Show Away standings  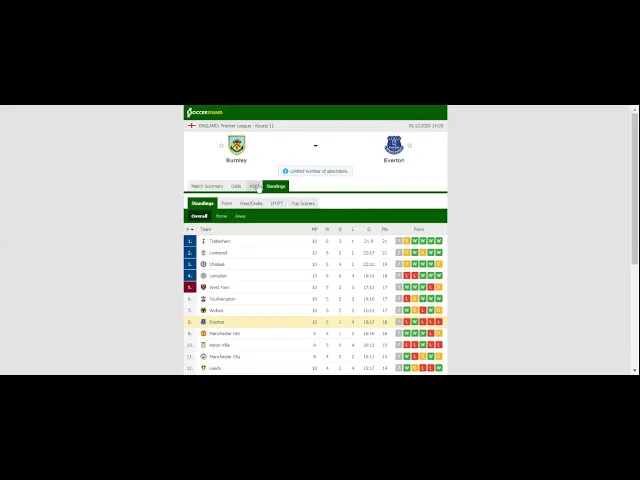240,216
